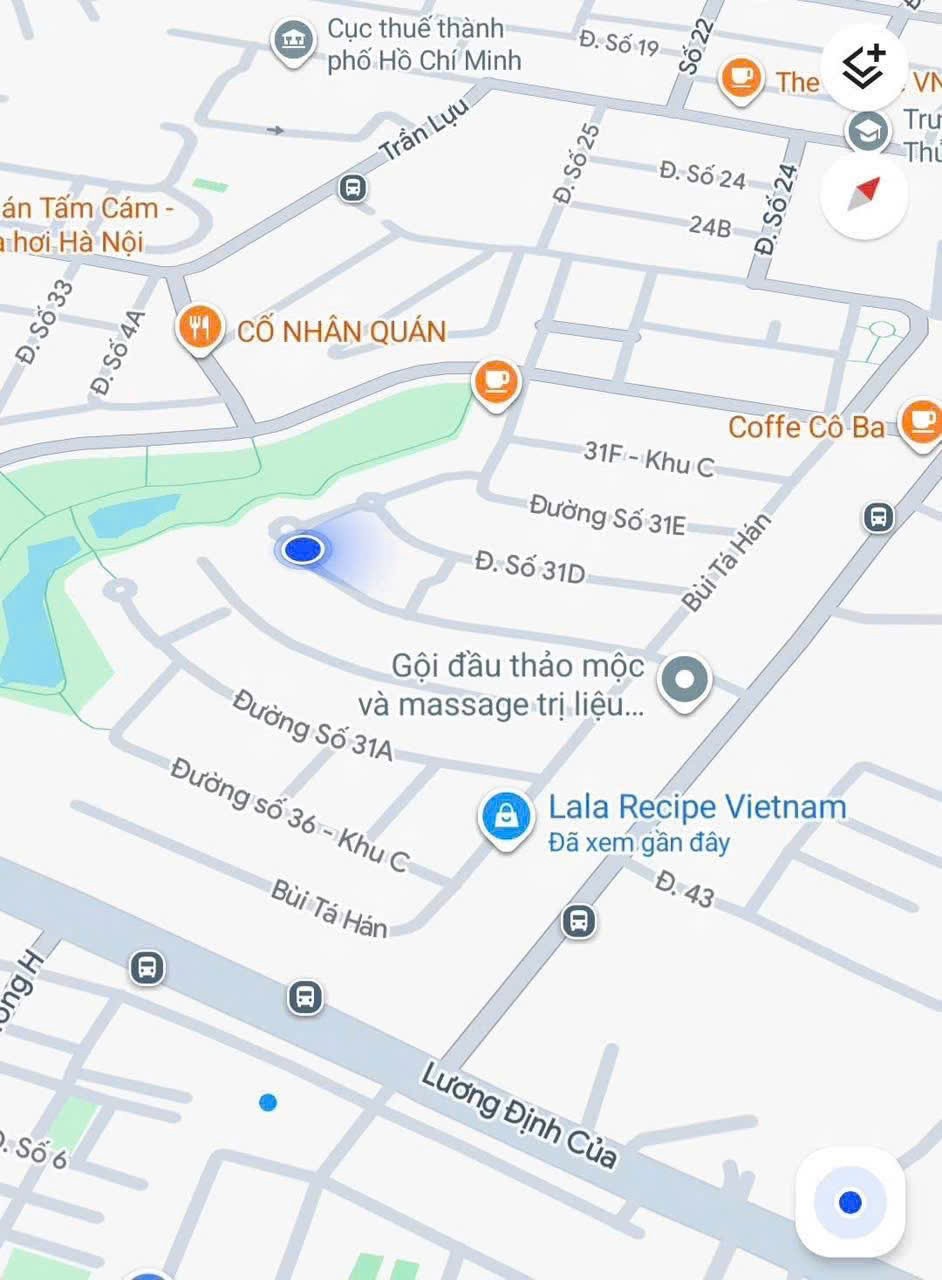942x1280 pixels.
Task: Tap the bus stop icon on Bùi Tá Hán
Action: [879, 518]
